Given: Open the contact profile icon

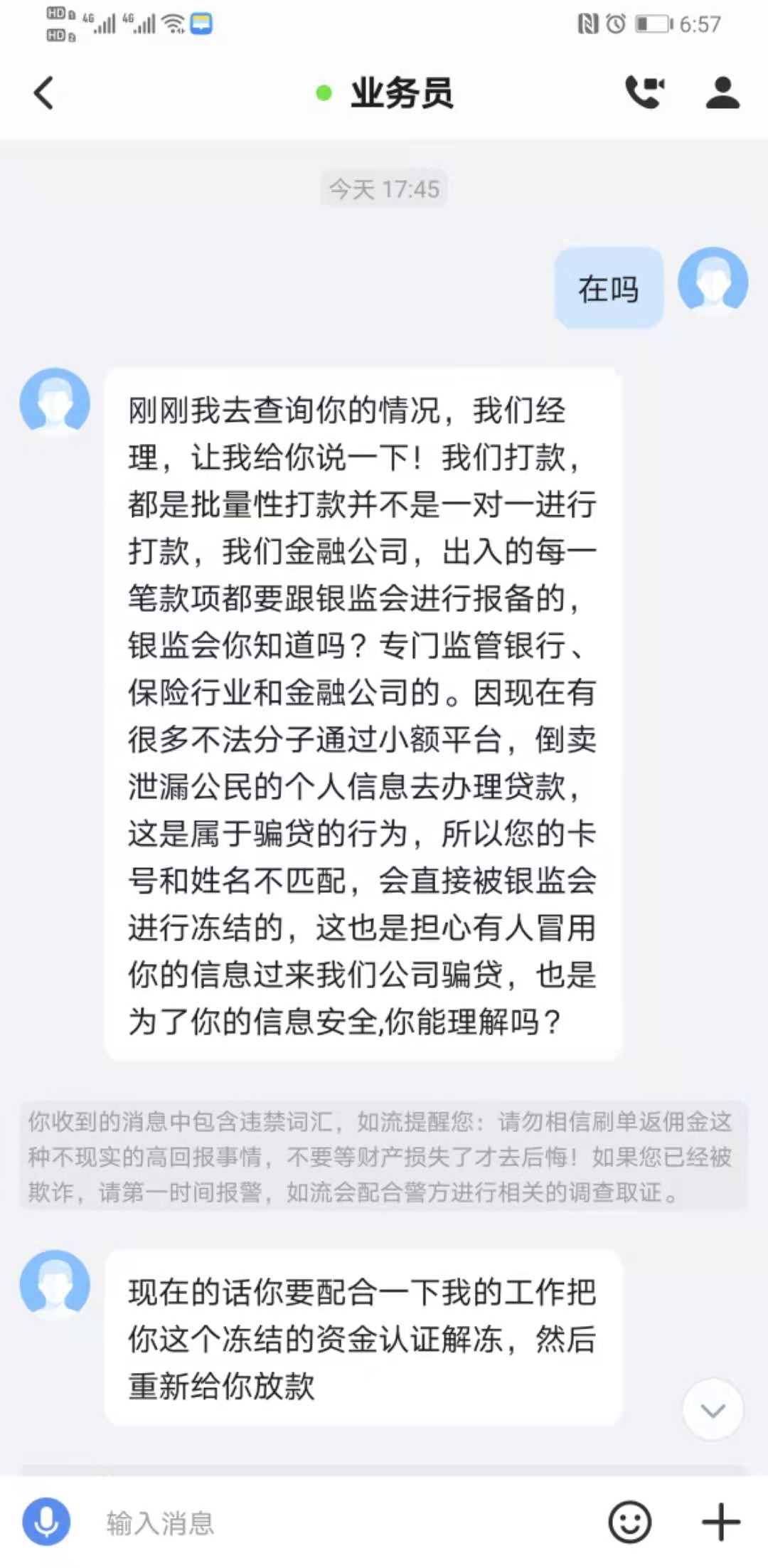Looking at the screenshot, I should pyautogui.click(x=722, y=93).
